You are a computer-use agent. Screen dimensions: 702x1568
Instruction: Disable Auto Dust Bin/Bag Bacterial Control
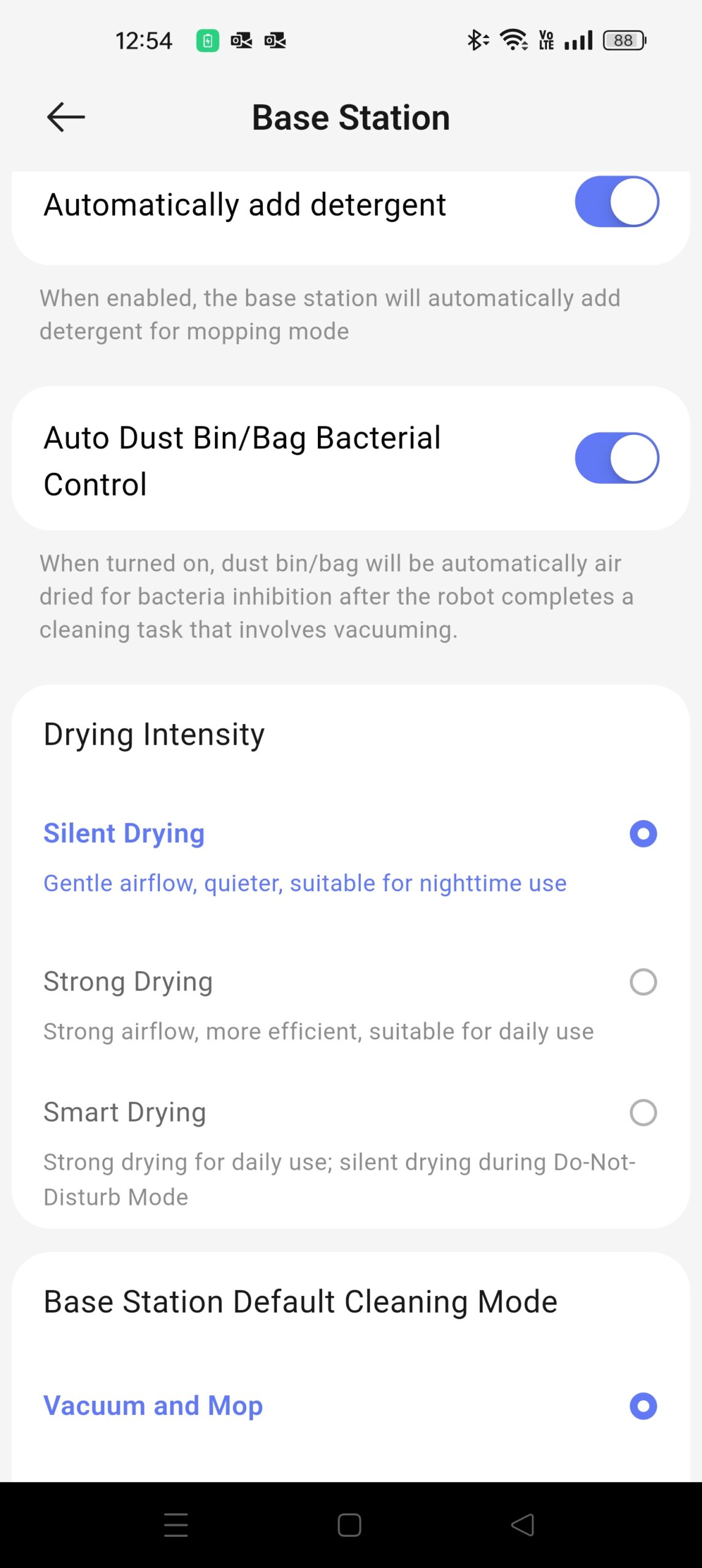point(616,458)
